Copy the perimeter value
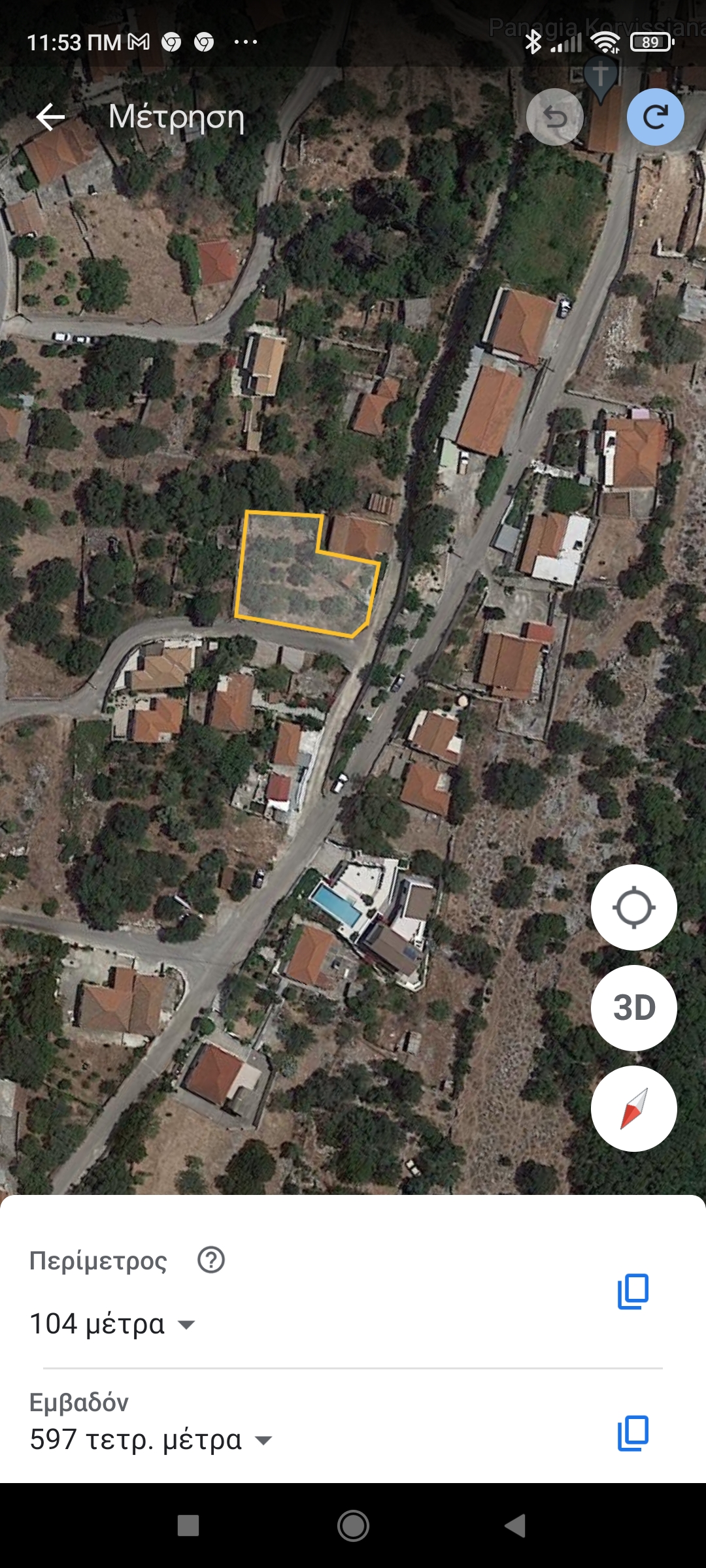 [633, 1291]
